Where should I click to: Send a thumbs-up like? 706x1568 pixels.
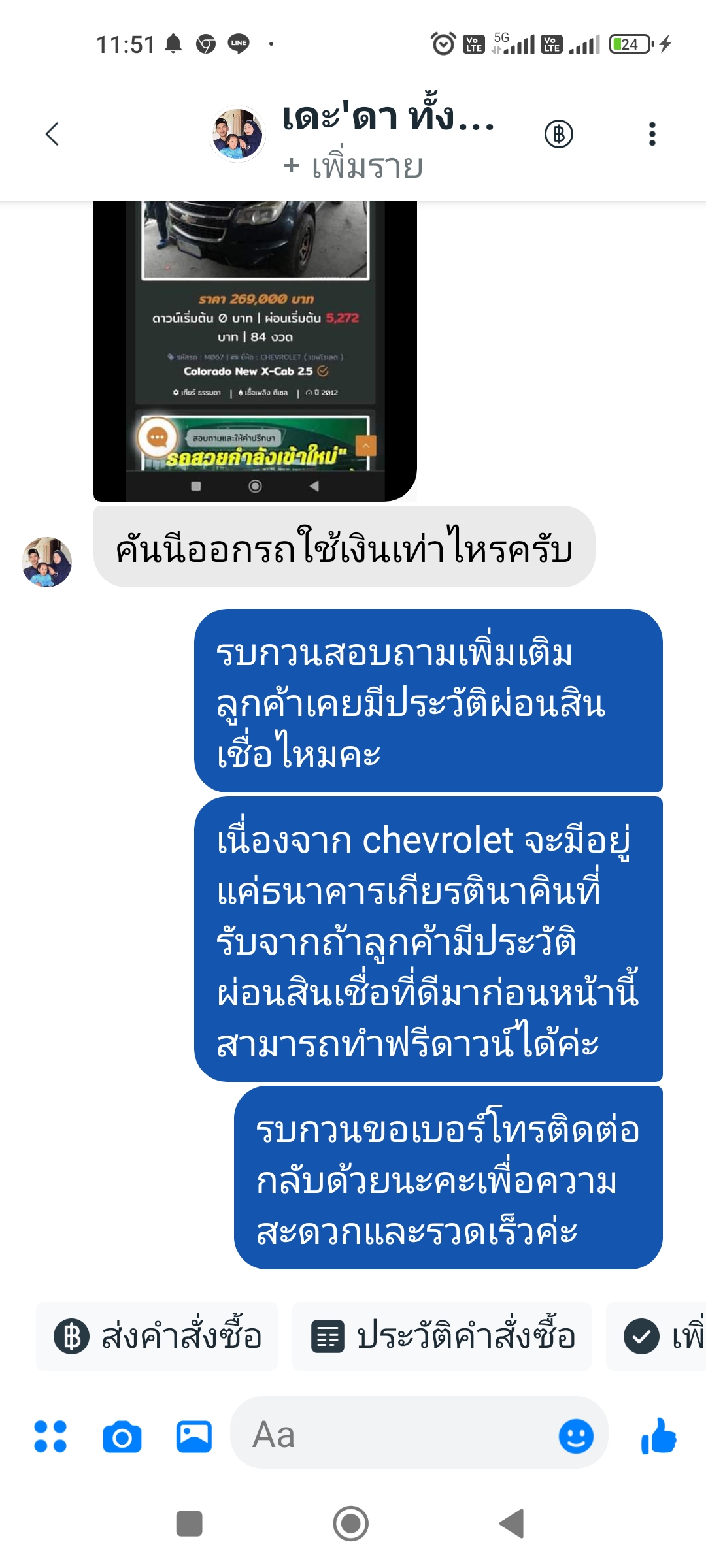pos(659,1436)
